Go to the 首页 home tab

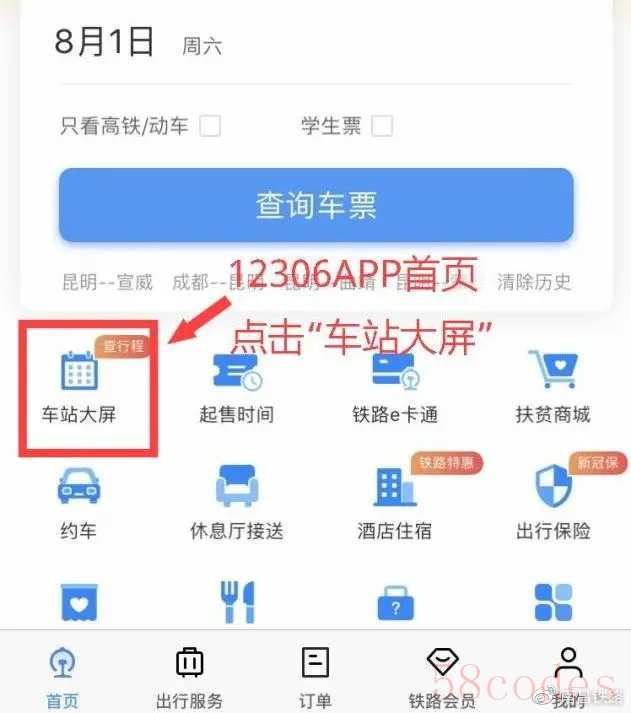tap(63, 675)
